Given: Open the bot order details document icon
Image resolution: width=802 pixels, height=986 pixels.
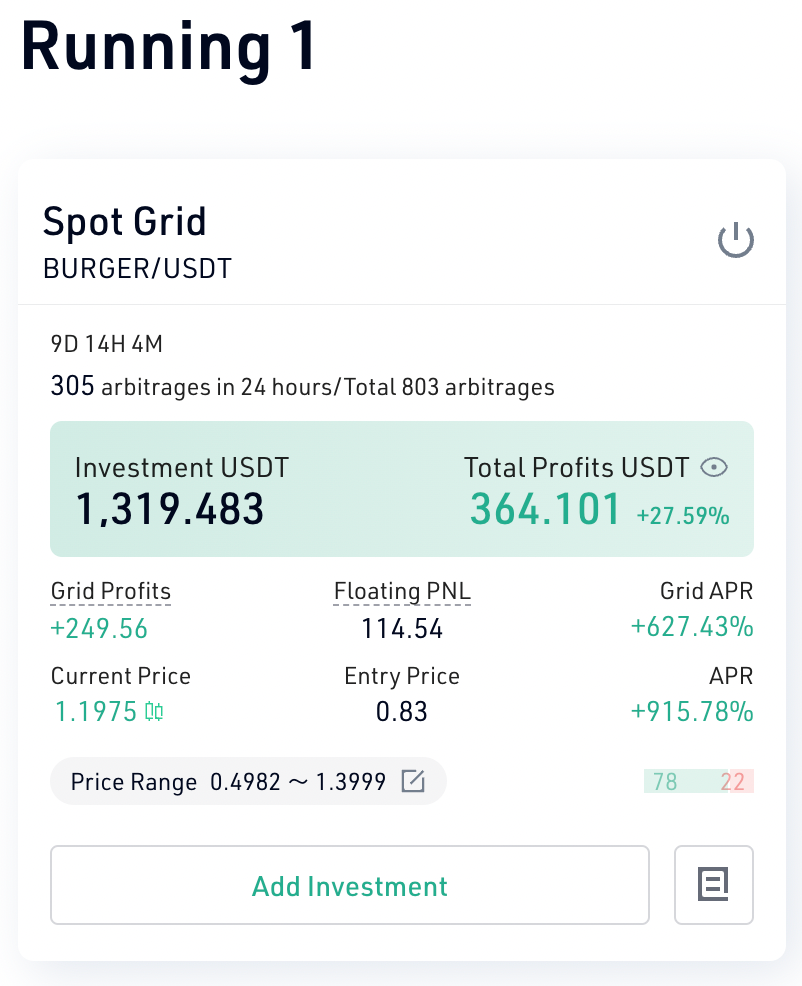Looking at the screenshot, I should [714, 884].
